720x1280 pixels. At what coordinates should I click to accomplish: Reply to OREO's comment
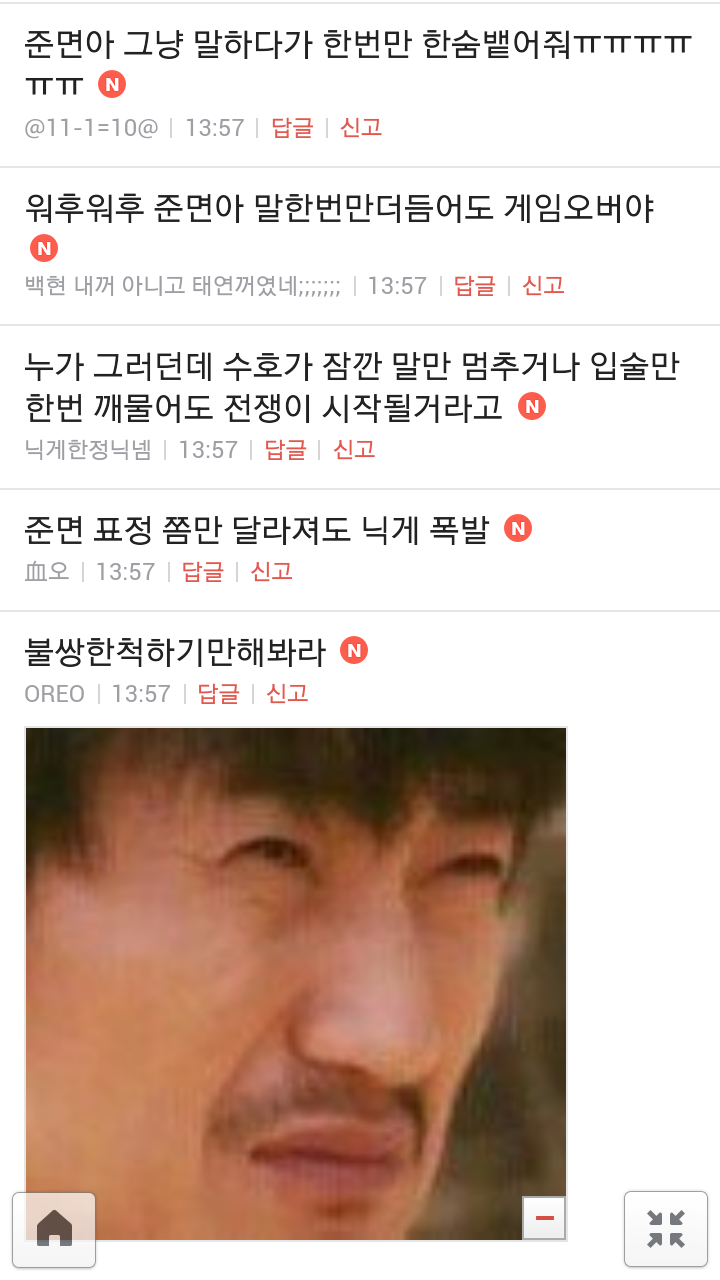(x=218, y=694)
